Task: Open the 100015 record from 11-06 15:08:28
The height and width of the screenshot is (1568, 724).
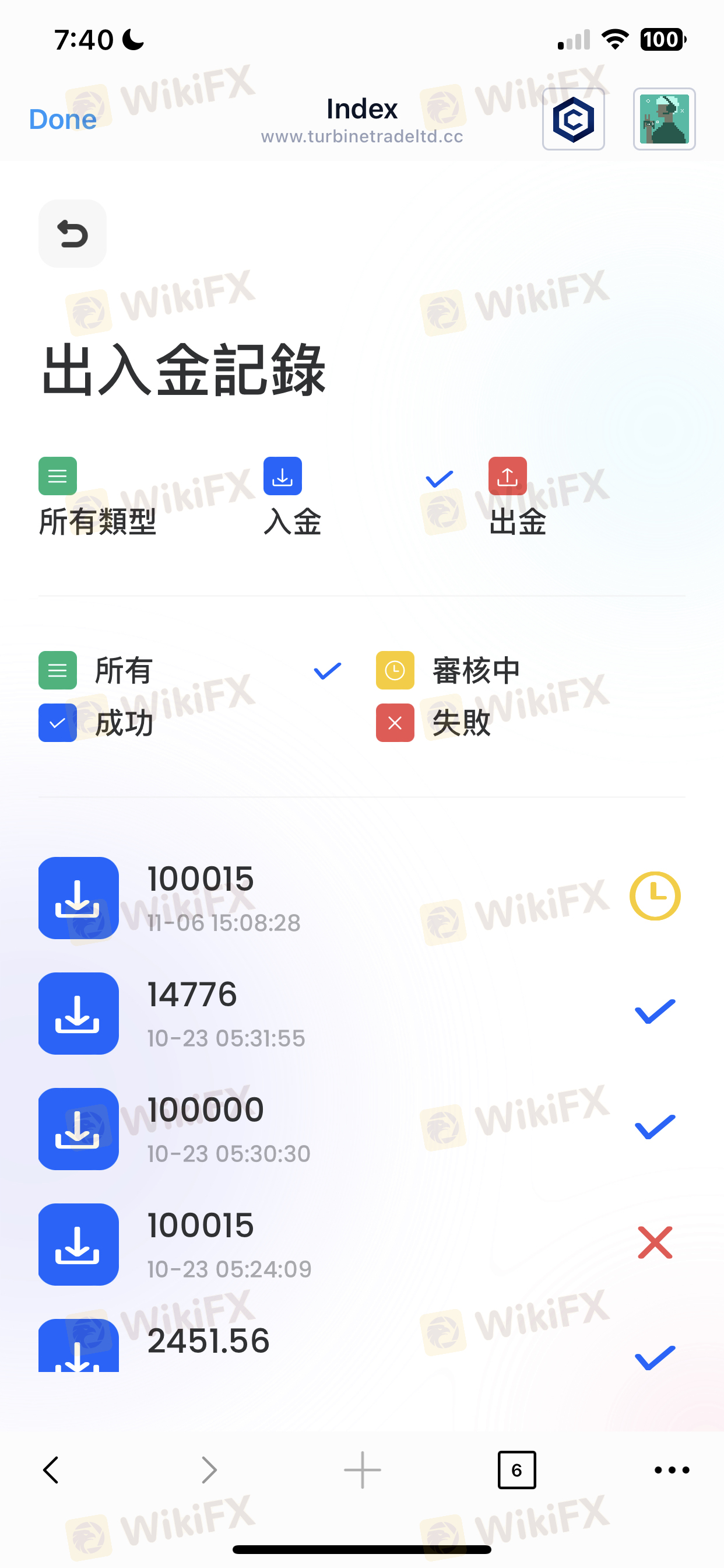Action: click(359, 898)
